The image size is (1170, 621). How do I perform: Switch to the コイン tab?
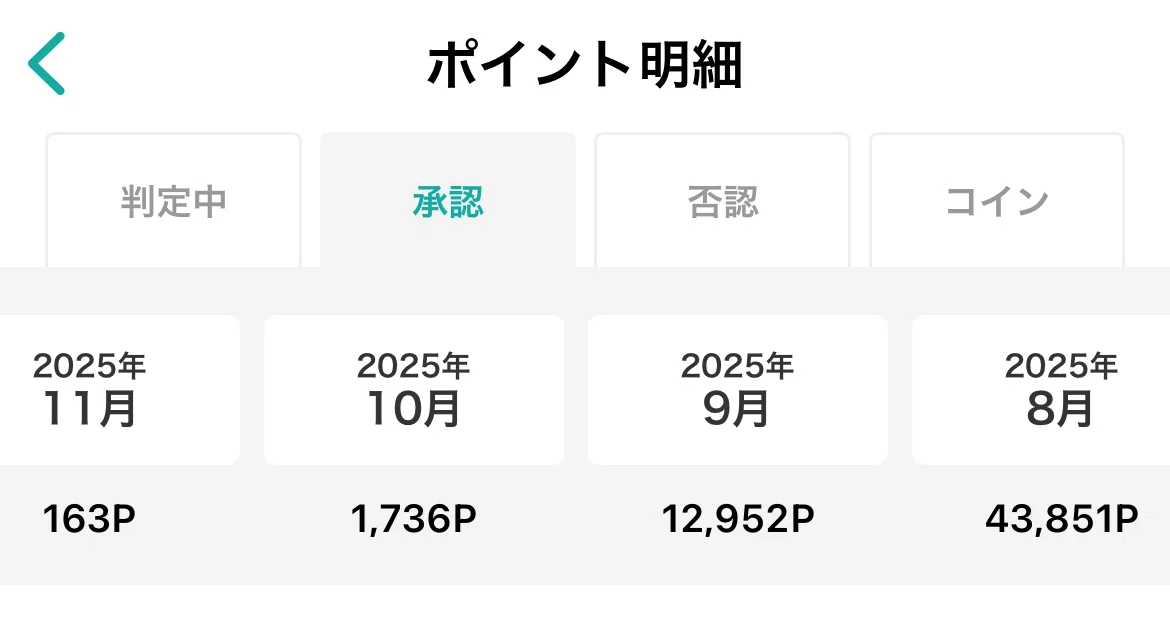[997, 200]
